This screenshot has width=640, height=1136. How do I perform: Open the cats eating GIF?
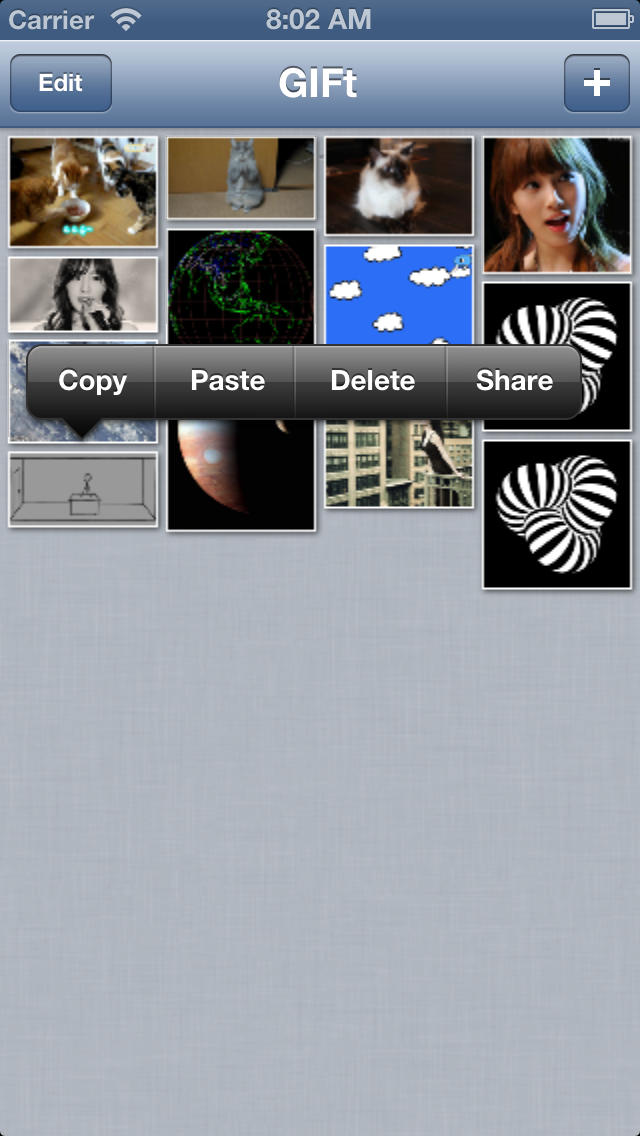(83, 192)
